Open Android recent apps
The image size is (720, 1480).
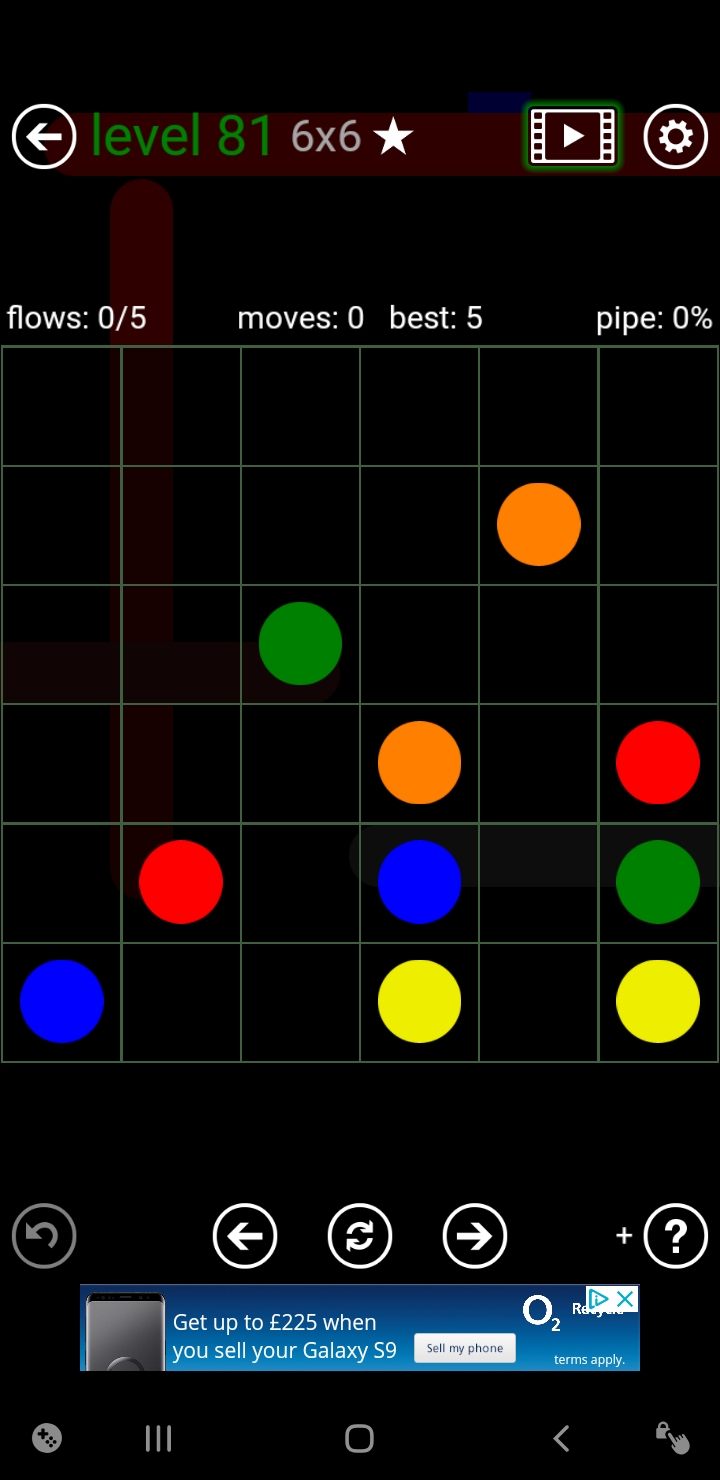point(159,1438)
